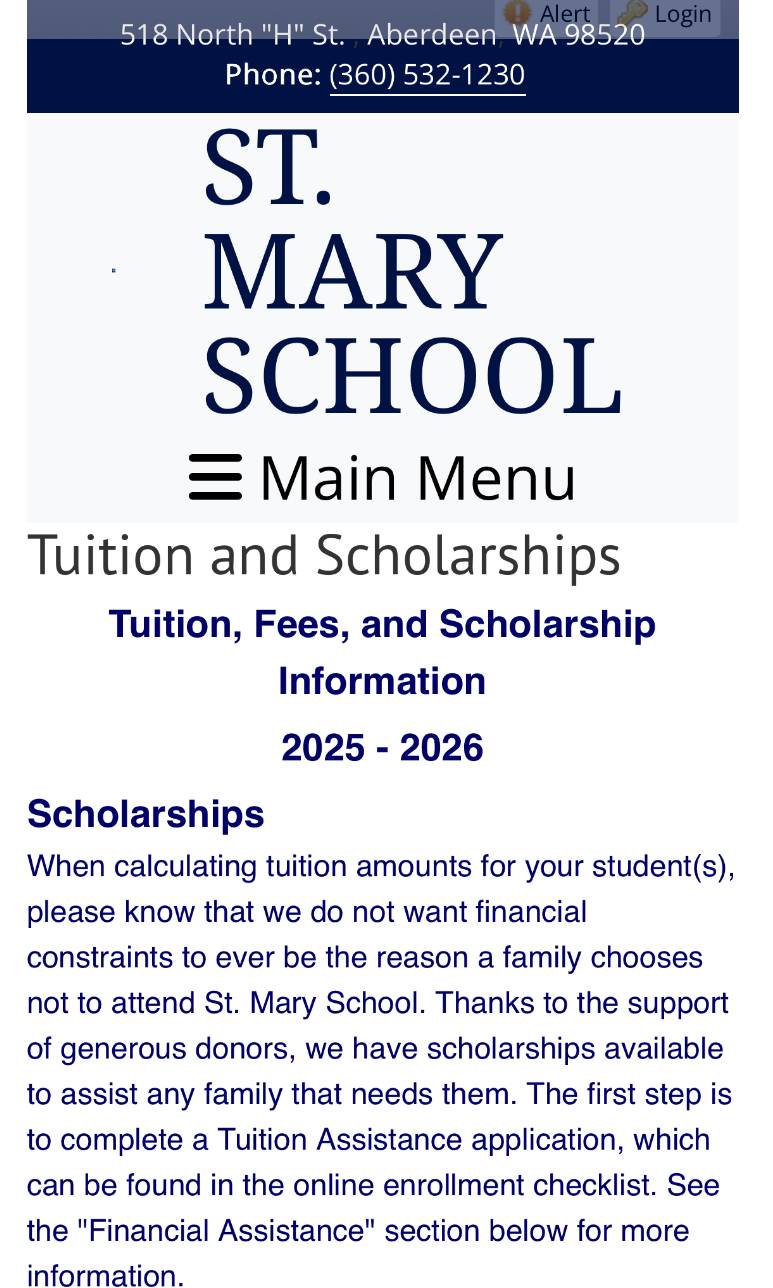Open the Main Menu hamburger

[x=382, y=477]
